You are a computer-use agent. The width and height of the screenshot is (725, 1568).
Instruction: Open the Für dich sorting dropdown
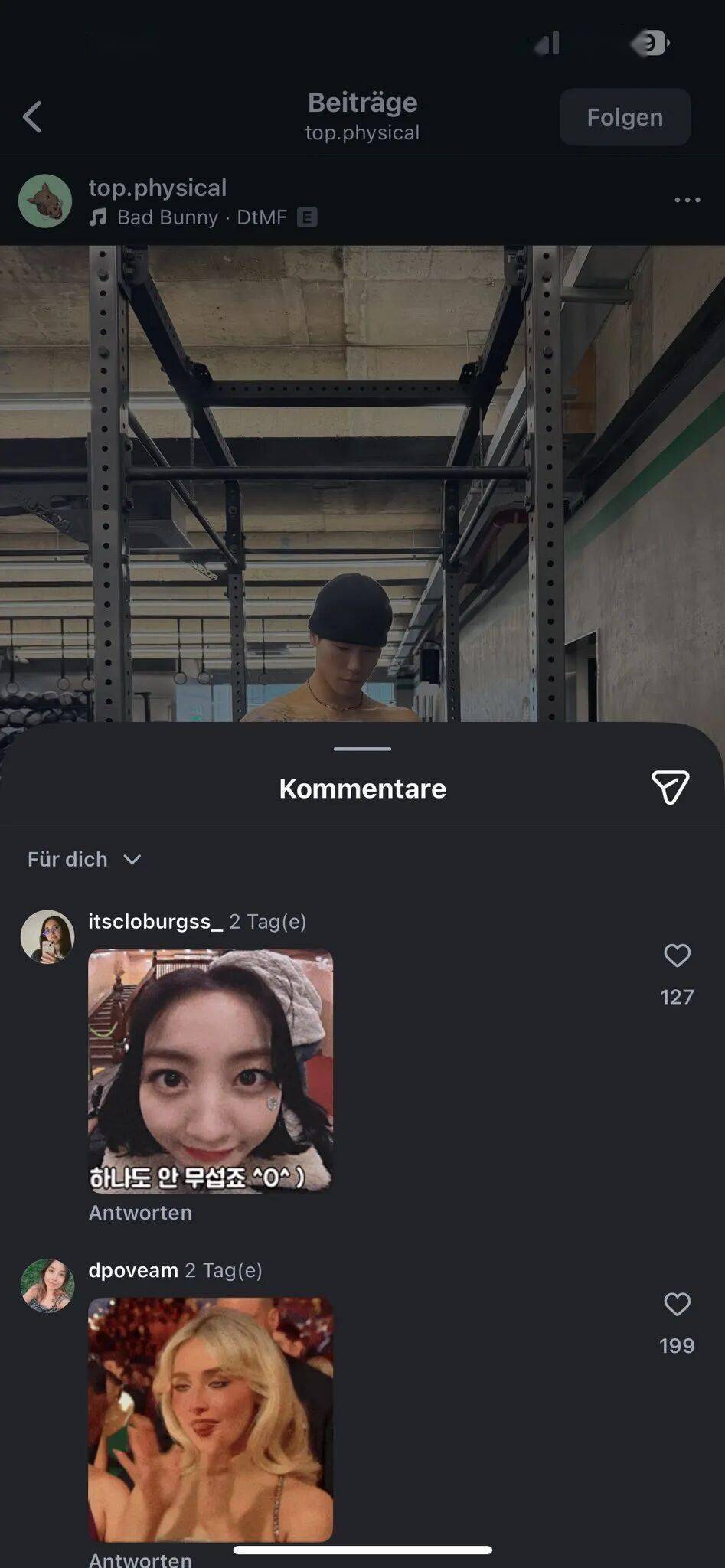84,859
